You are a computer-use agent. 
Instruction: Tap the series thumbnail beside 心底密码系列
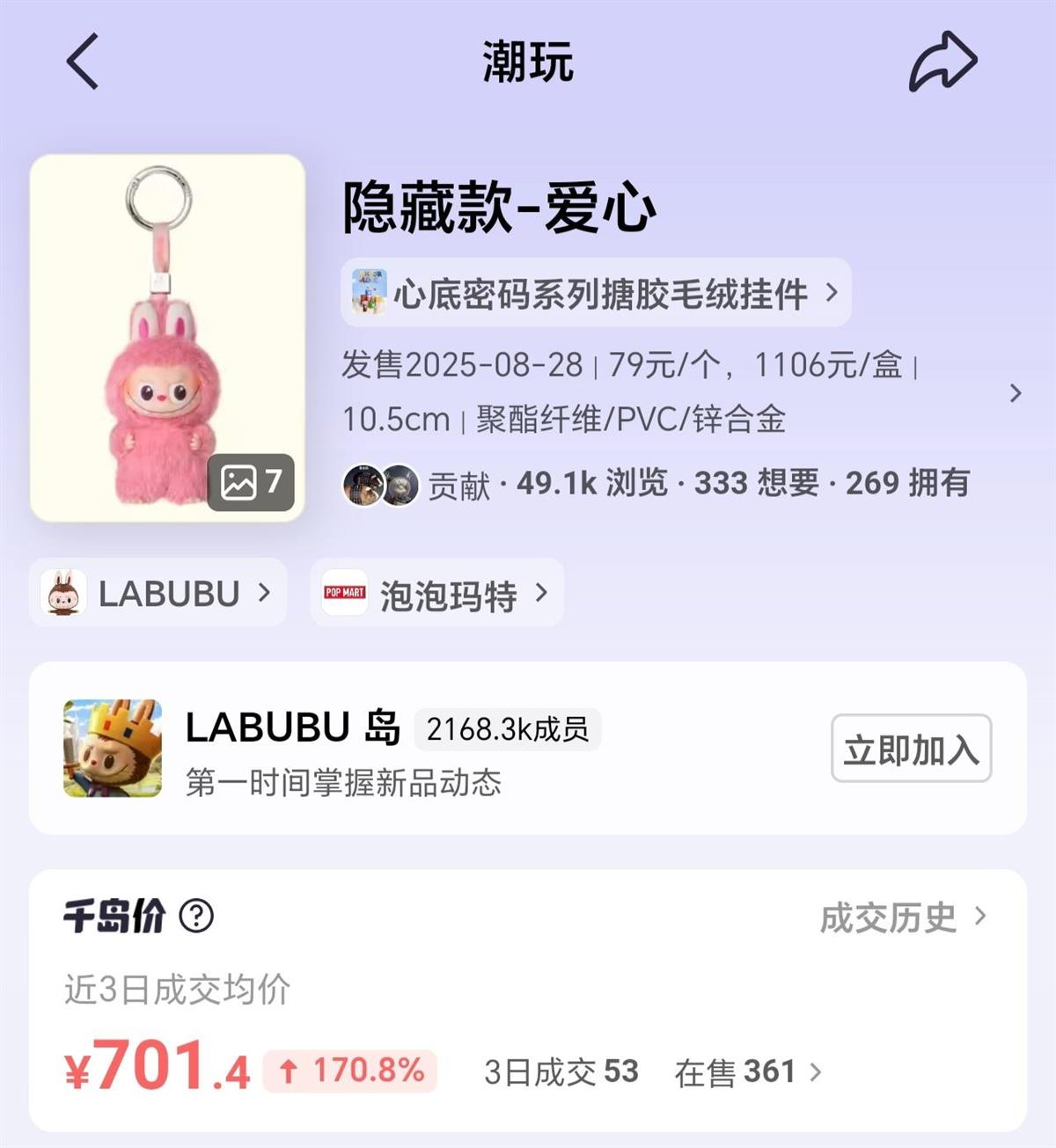coord(369,294)
